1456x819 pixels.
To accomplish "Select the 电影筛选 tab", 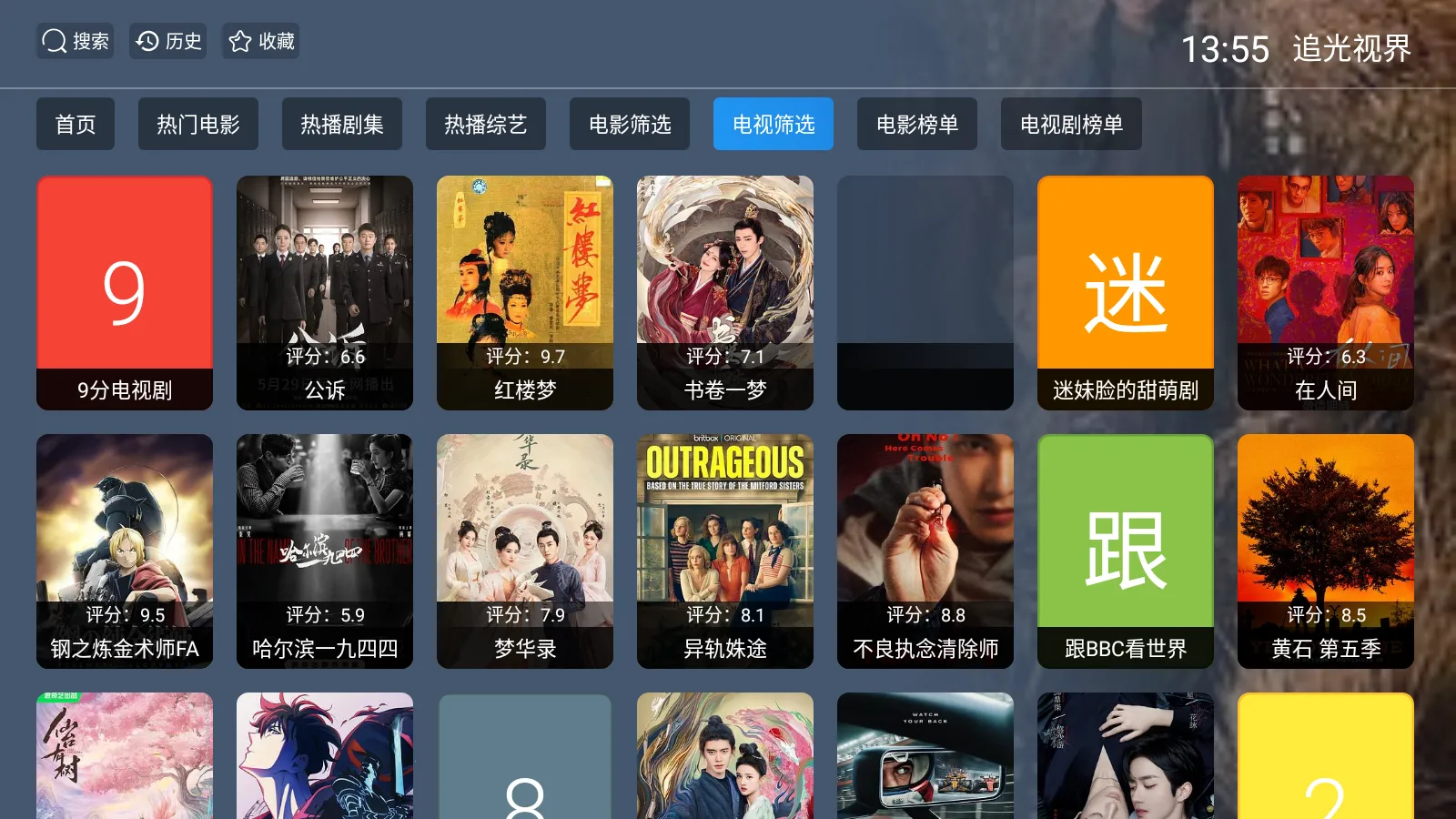I will 630,124.
